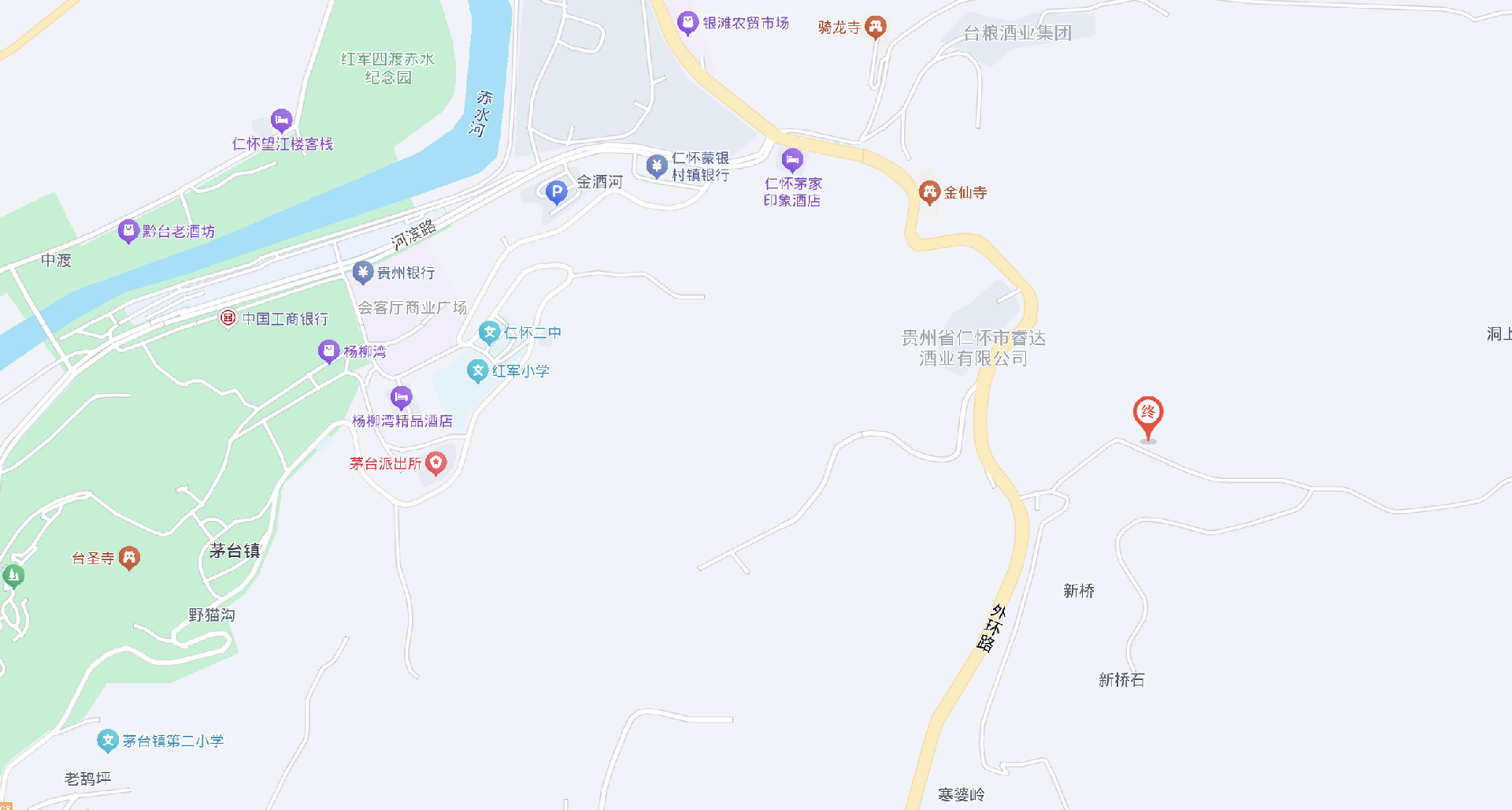Open the 台圣寺 temple marker
The height and width of the screenshot is (810, 1512).
tap(129, 558)
